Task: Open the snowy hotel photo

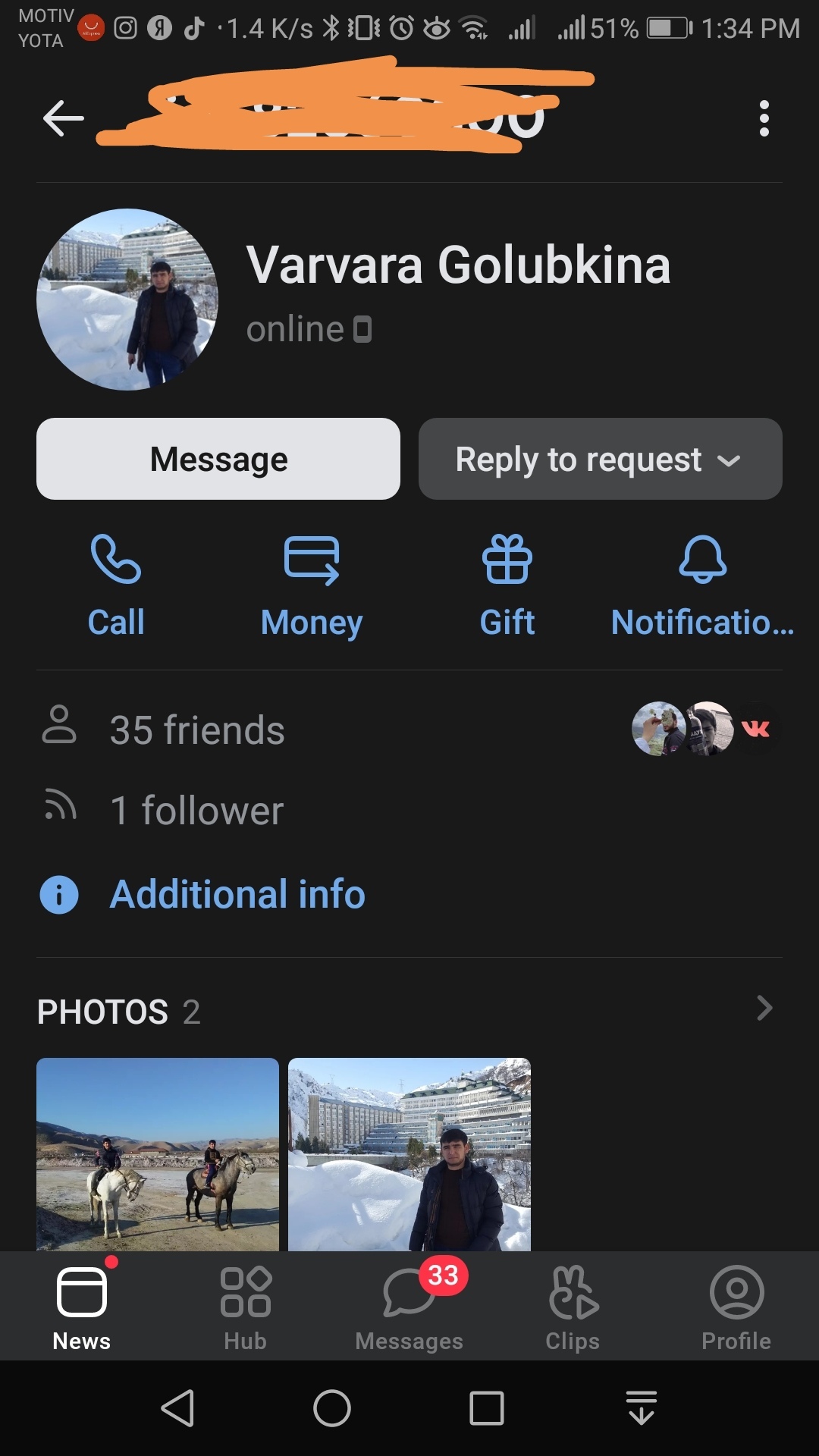Action: [x=409, y=1154]
